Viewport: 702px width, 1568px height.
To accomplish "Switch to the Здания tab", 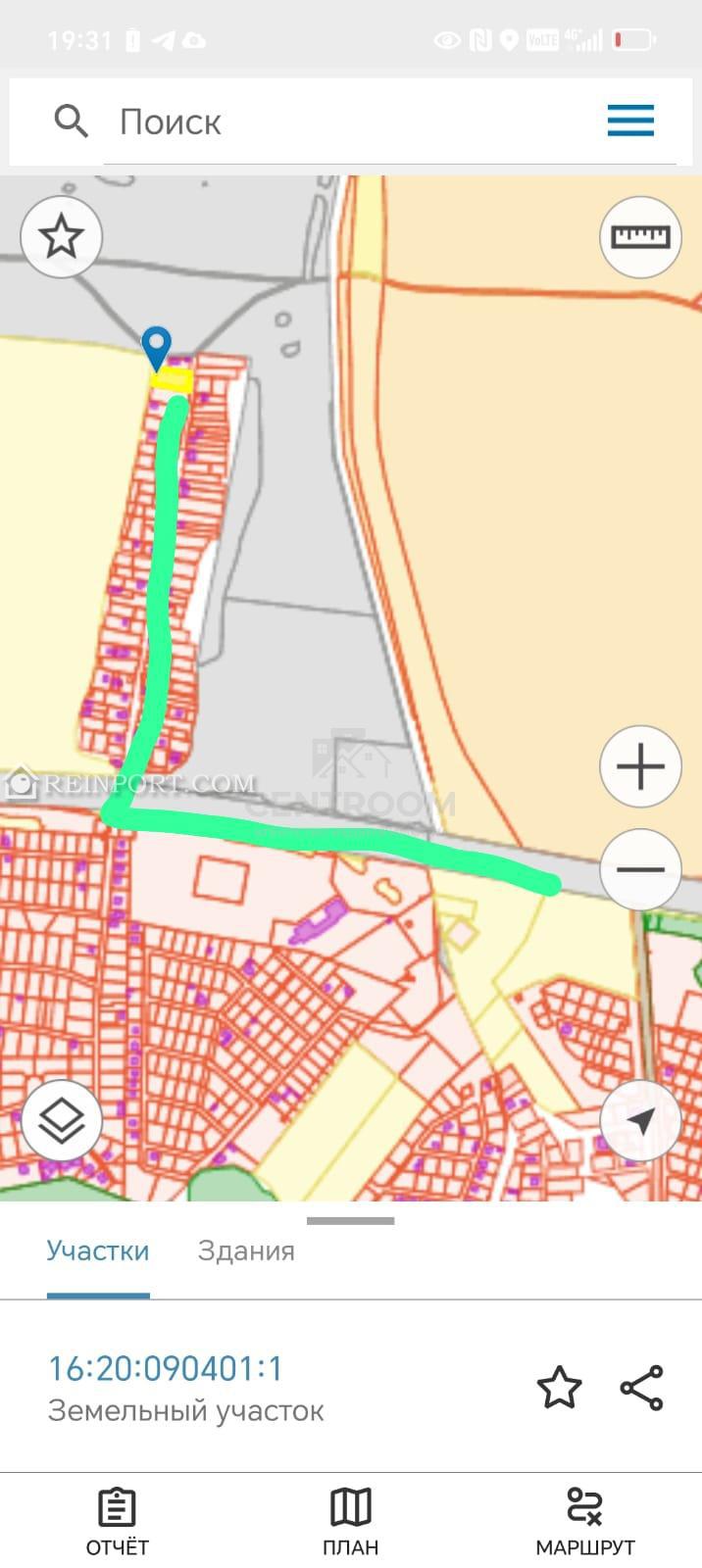I will [x=246, y=1251].
